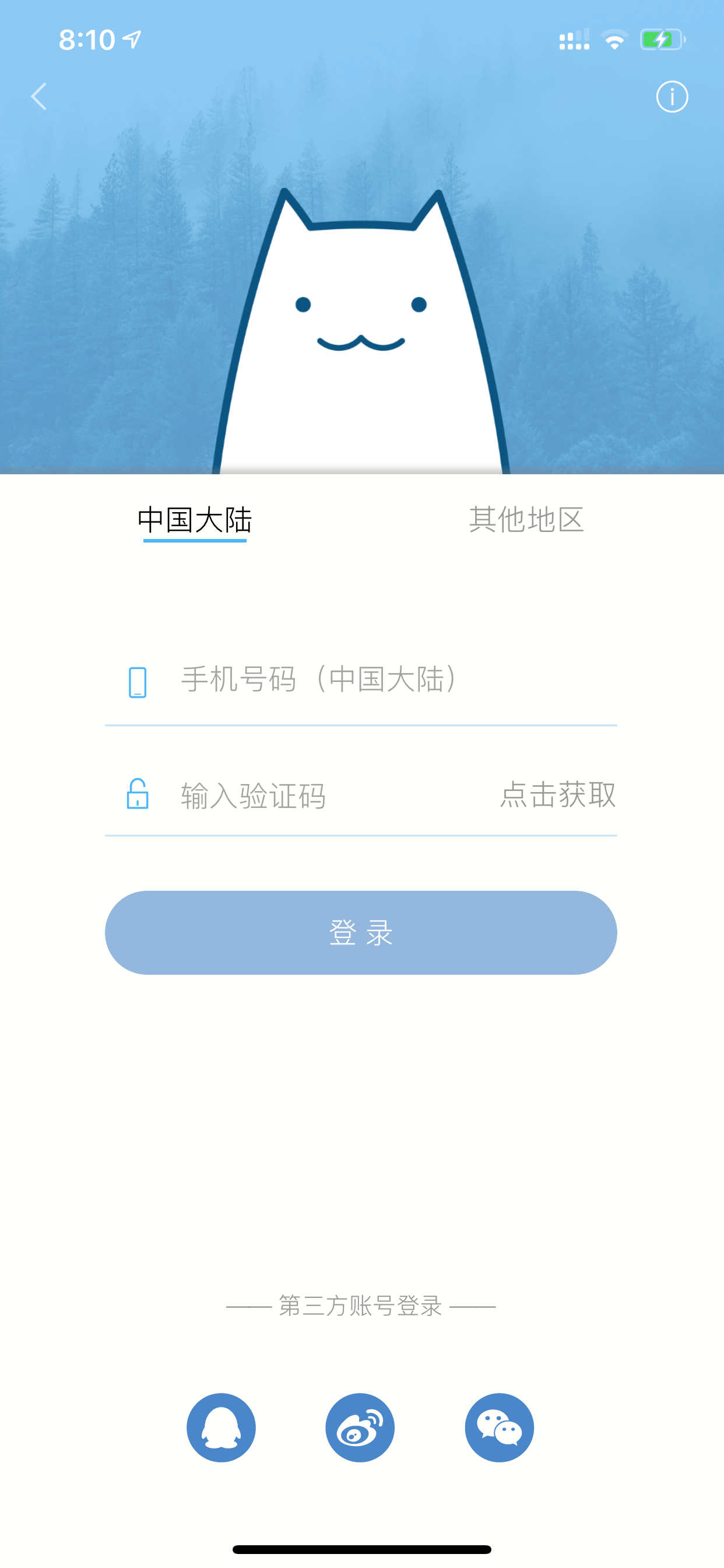This screenshot has width=724, height=1568.
Task: Switch to the 中国大陆 tab
Action: tap(195, 521)
